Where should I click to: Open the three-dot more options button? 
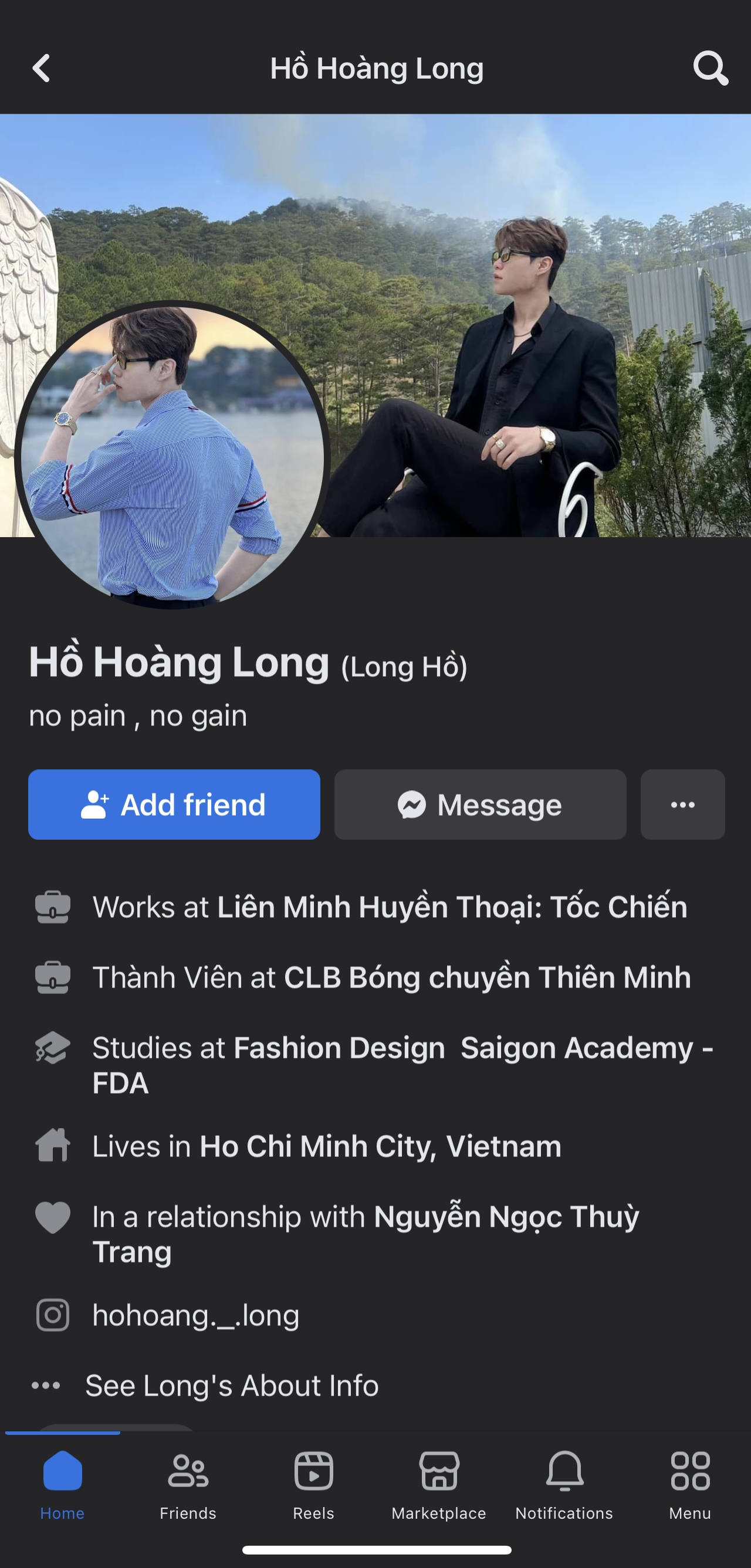pos(682,805)
